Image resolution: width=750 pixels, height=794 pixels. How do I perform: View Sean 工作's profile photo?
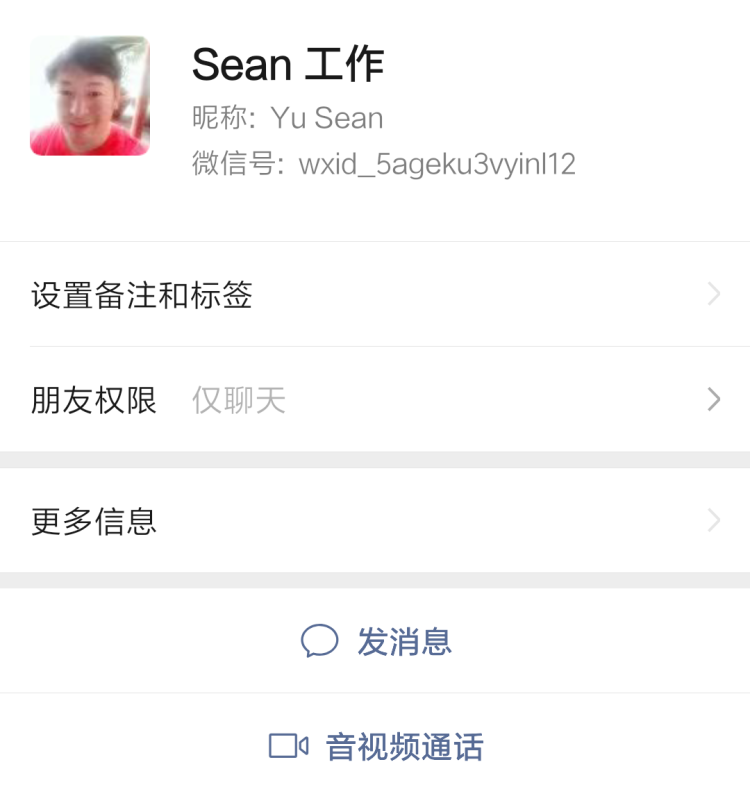[90, 96]
